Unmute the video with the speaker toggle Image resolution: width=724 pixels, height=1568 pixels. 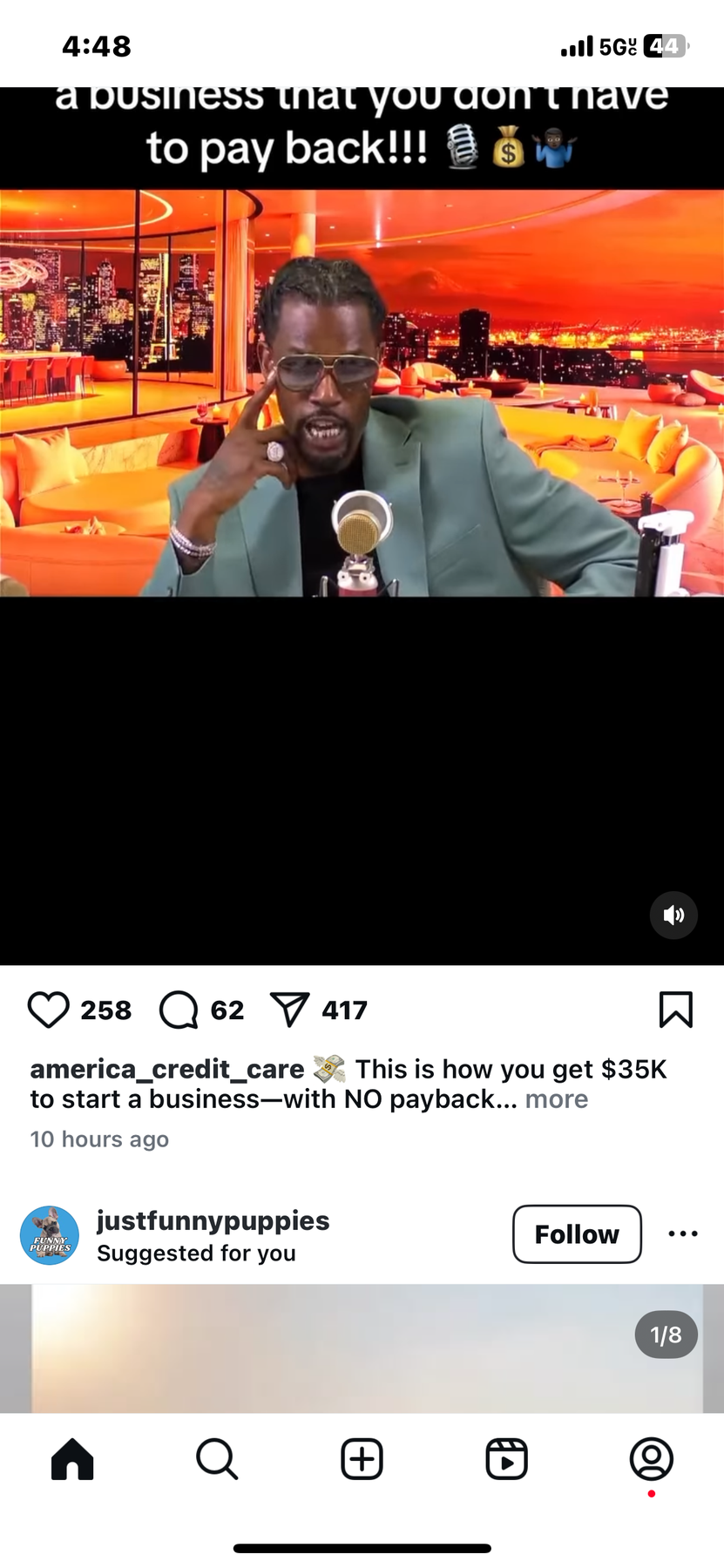(673, 915)
